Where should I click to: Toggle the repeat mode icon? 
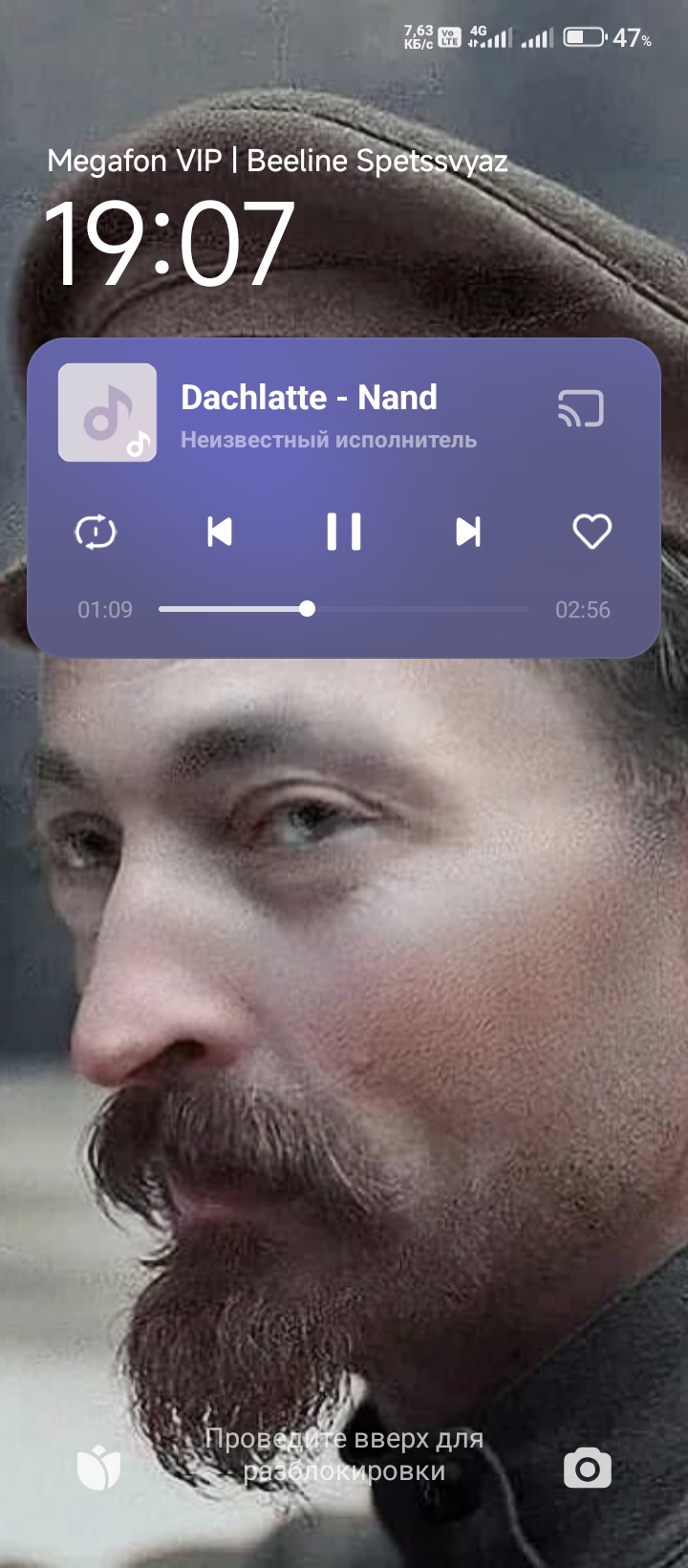(96, 532)
